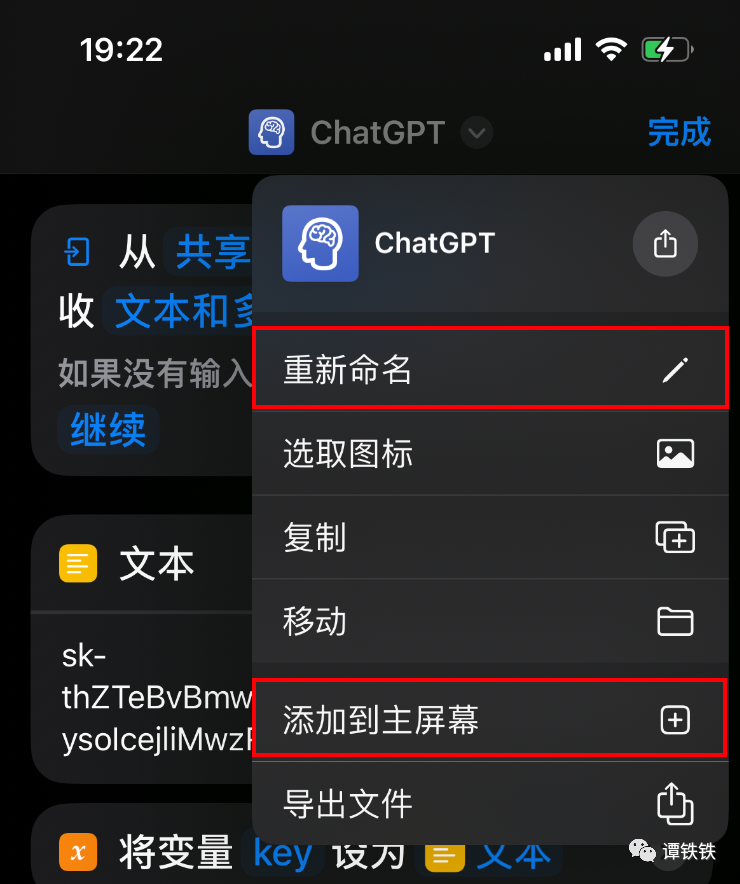Select 重新命名 to rename shortcut
The height and width of the screenshot is (884, 740).
(490, 371)
